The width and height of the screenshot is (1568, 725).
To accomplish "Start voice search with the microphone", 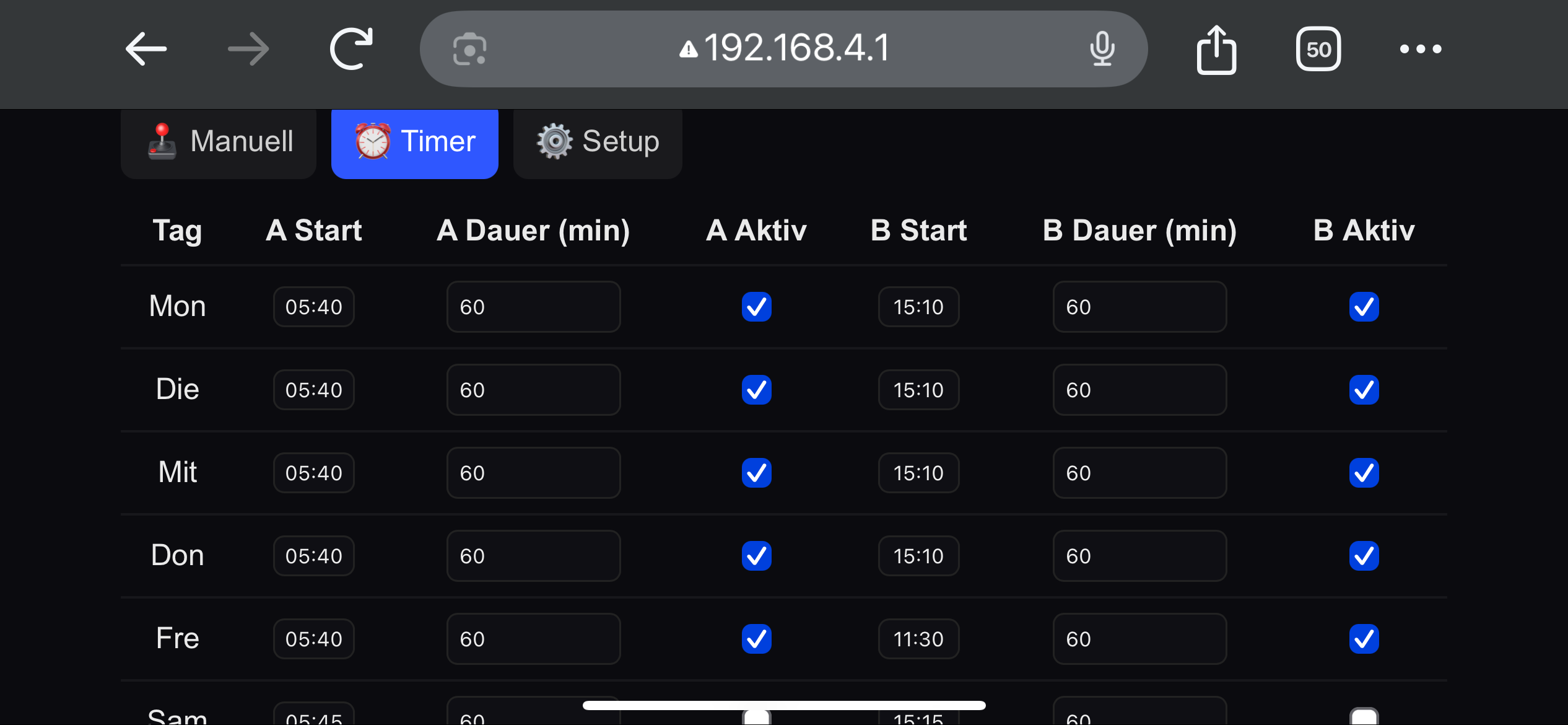I will [1102, 49].
